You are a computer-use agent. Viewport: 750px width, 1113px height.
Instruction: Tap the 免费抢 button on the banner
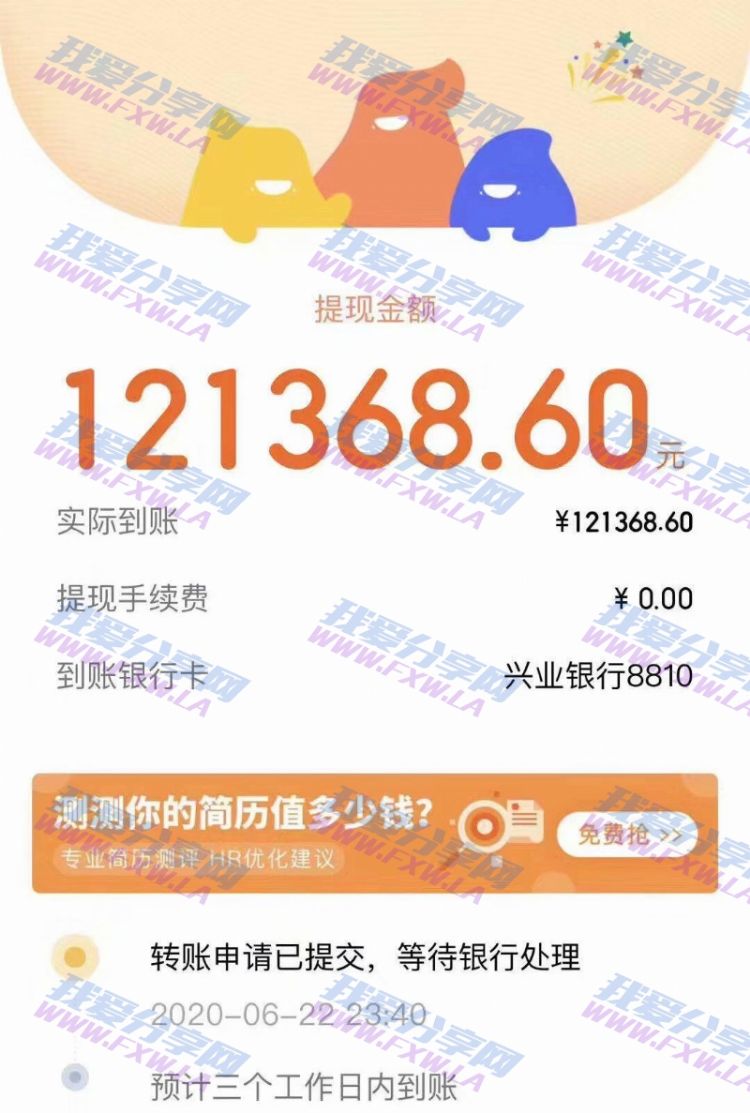point(629,834)
